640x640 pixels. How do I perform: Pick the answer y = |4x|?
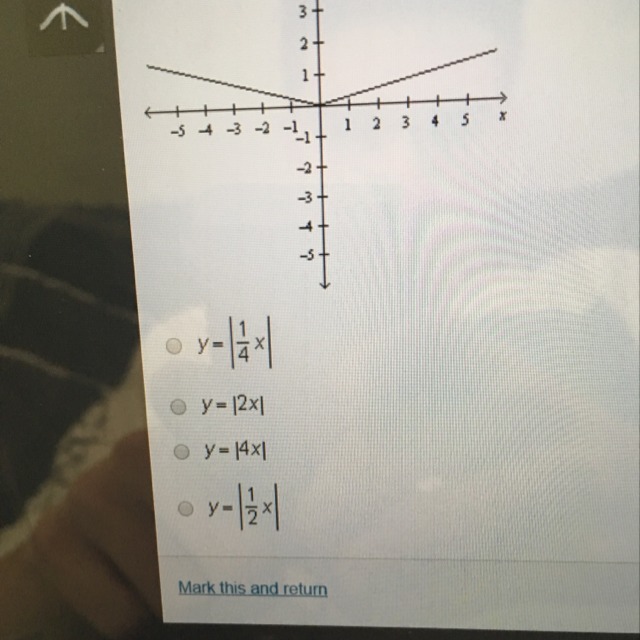coord(181,451)
